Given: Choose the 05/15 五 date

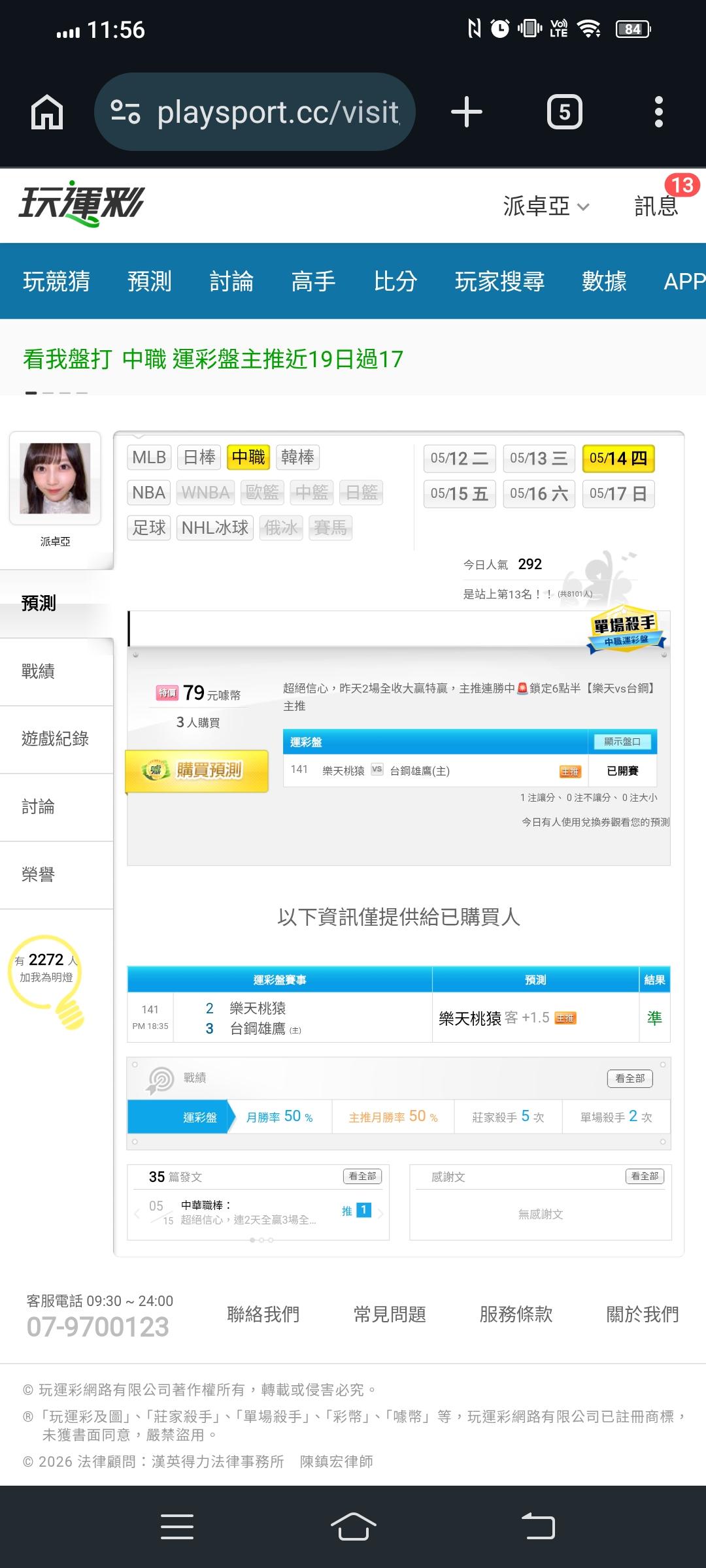Looking at the screenshot, I should tap(460, 494).
